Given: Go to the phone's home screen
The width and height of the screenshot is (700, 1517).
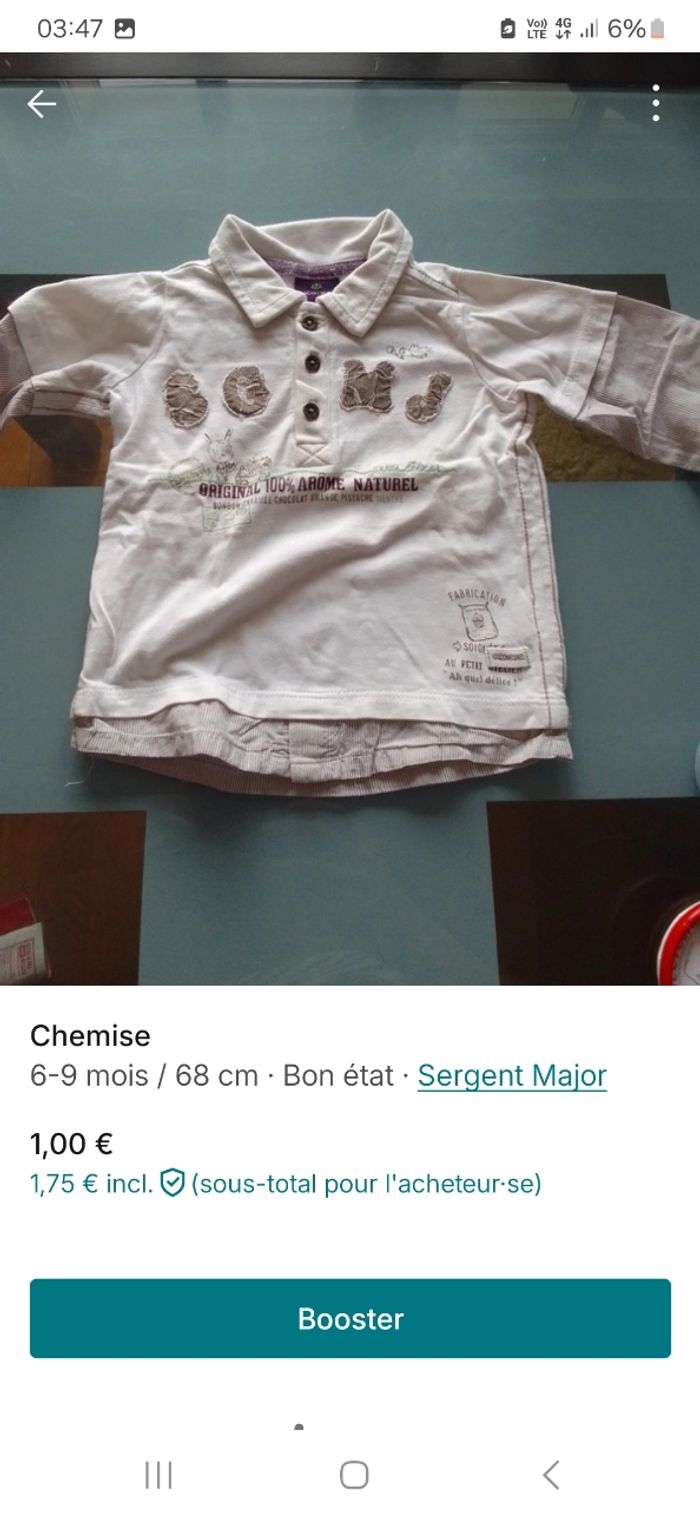Looking at the screenshot, I should tap(354, 1474).
